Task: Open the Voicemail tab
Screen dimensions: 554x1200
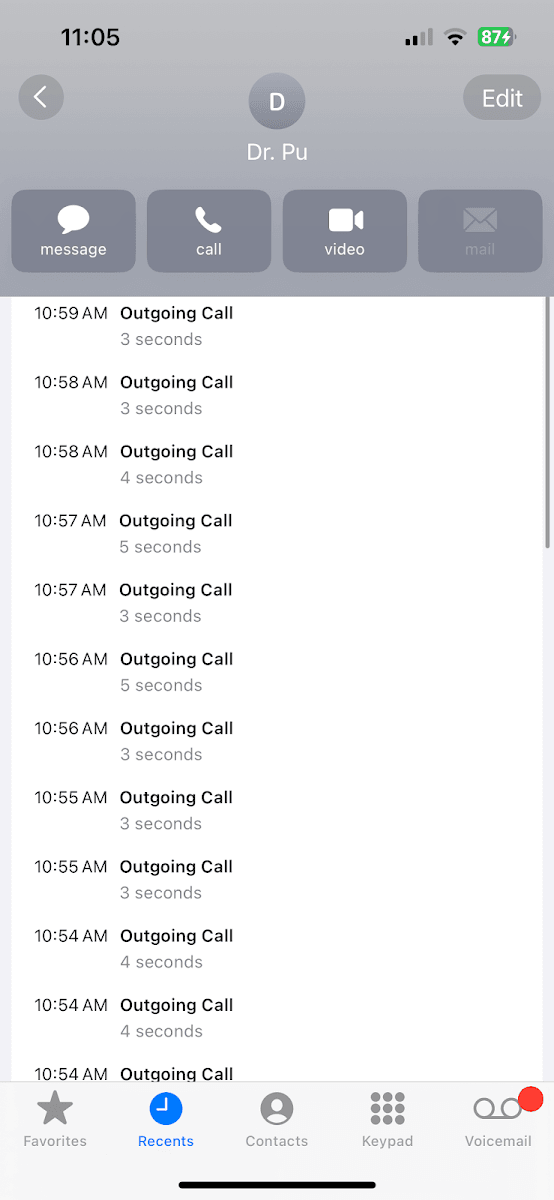Action: [498, 1119]
